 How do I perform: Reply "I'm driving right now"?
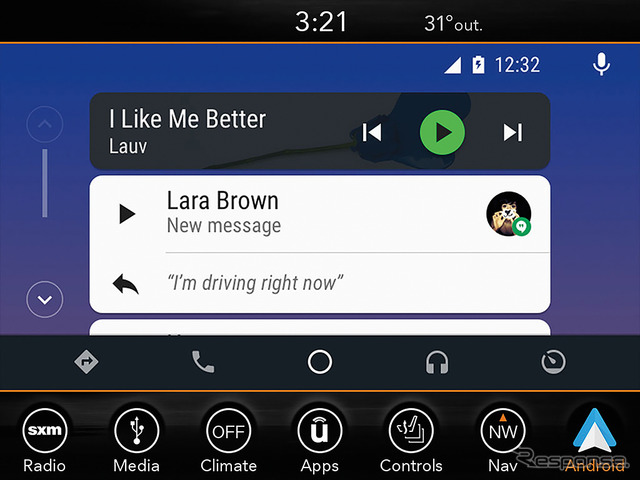[x=126, y=284]
